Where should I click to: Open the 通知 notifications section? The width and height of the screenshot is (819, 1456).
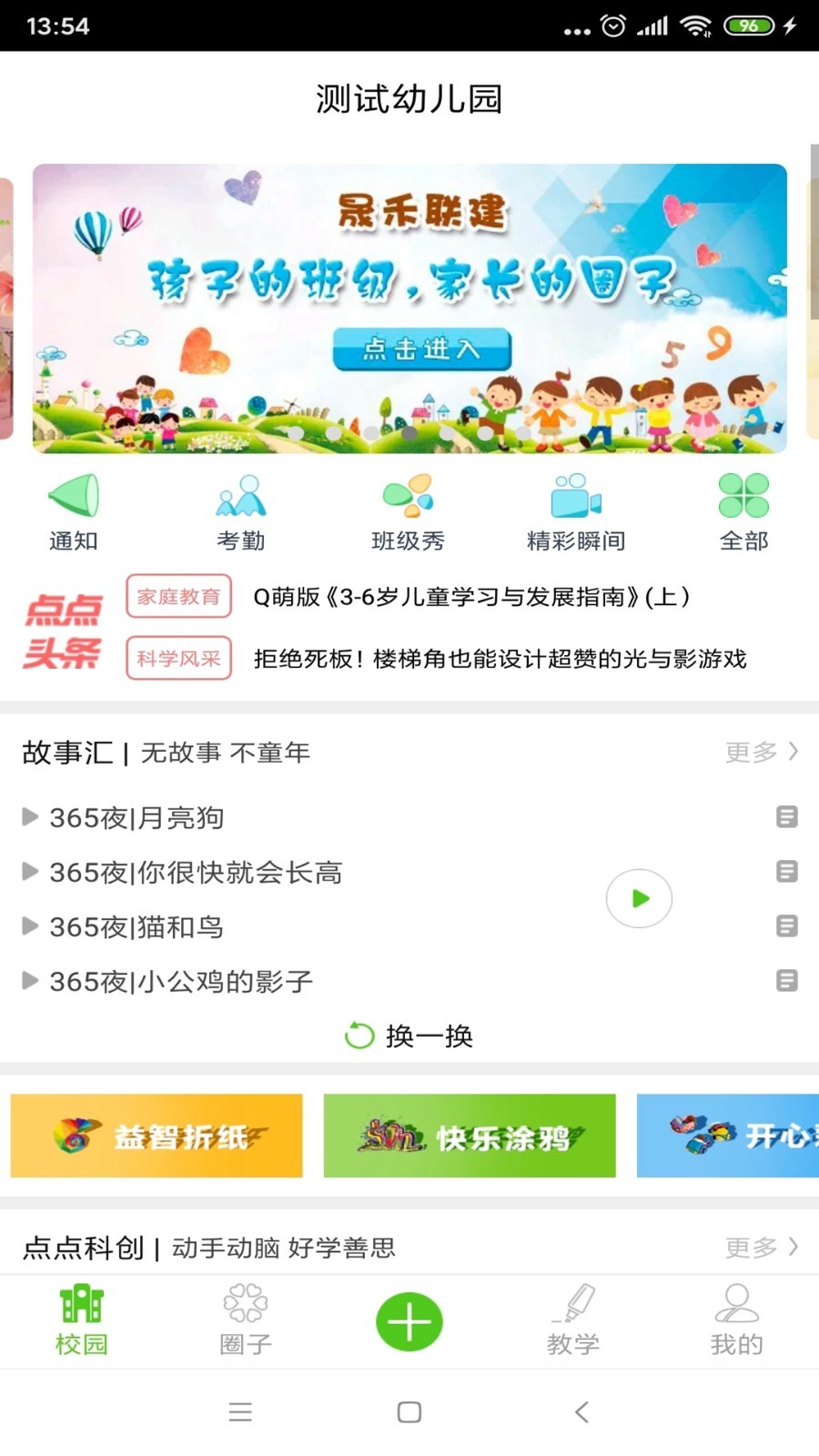(73, 510)
